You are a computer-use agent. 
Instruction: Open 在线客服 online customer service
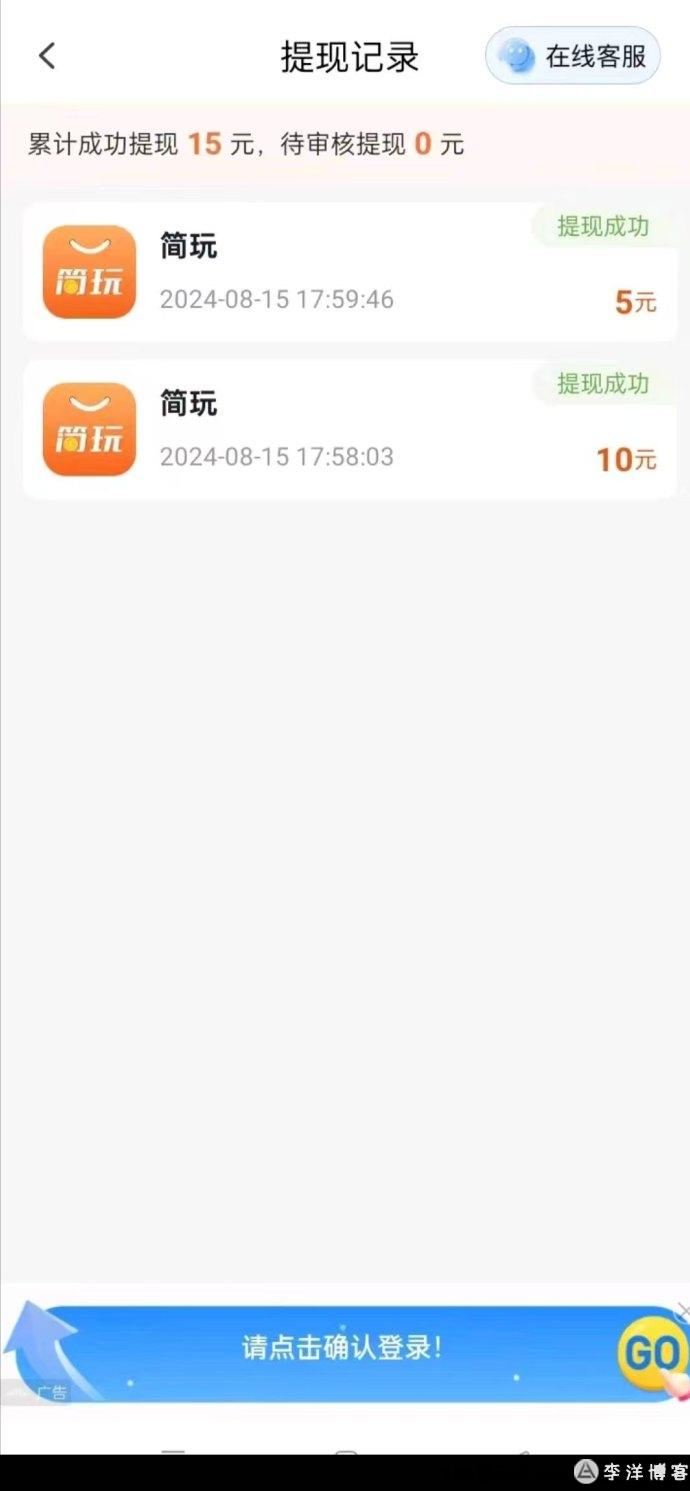tap(573, 56)
